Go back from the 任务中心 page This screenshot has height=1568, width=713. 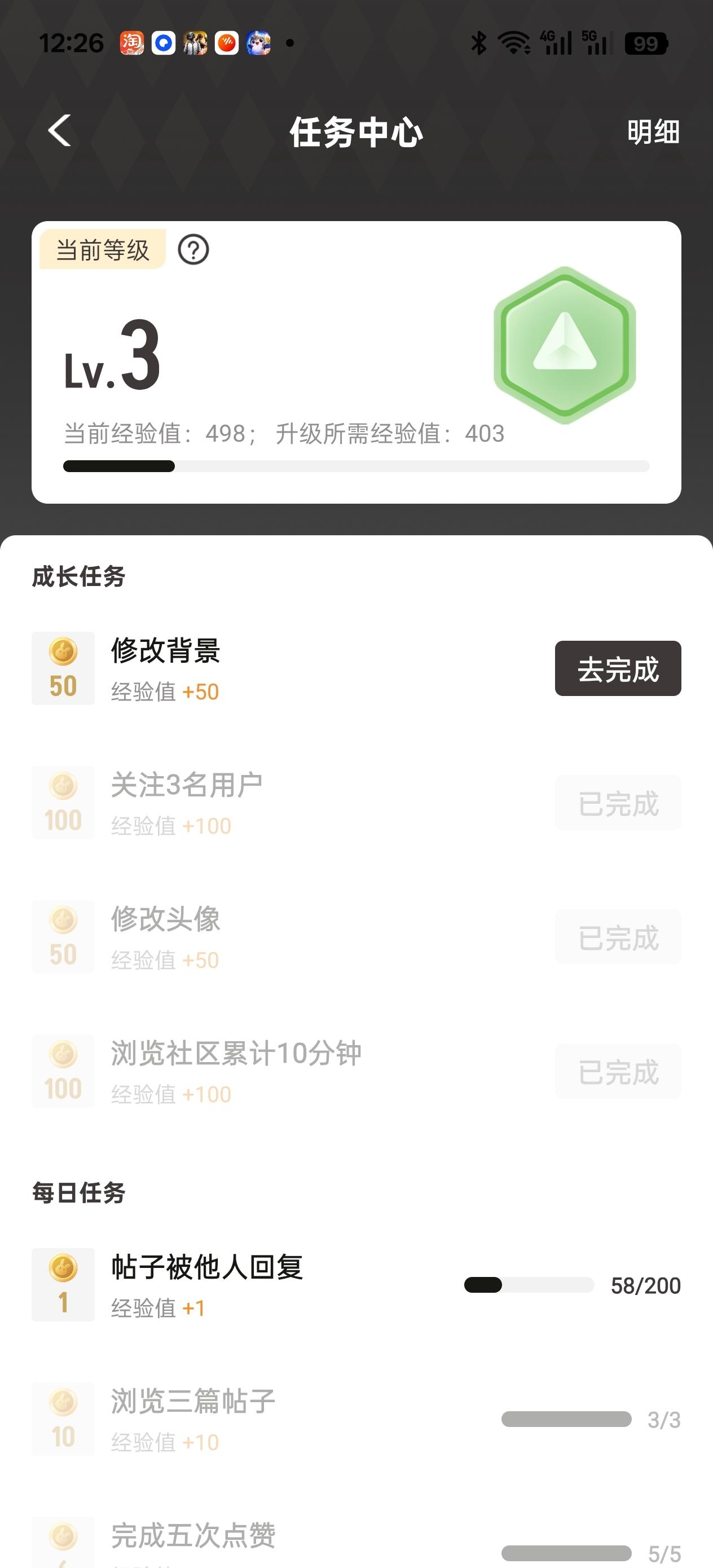coord(60,131)
